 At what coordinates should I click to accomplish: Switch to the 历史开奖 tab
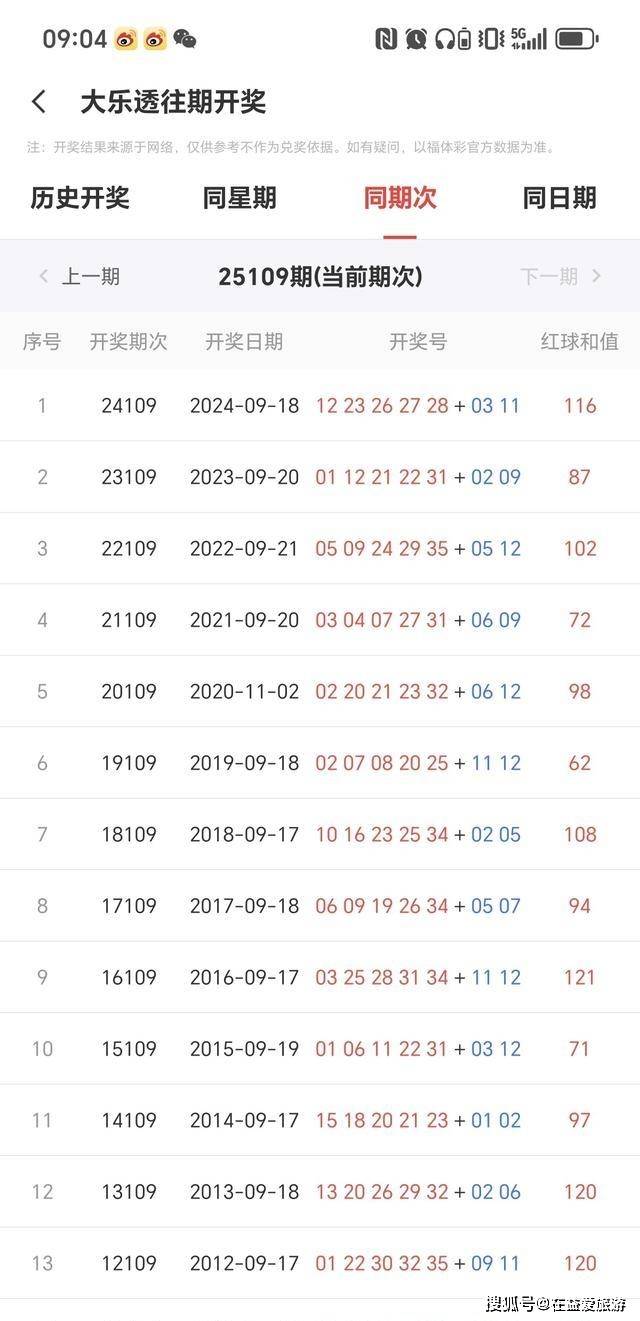[x=80, y=197]
